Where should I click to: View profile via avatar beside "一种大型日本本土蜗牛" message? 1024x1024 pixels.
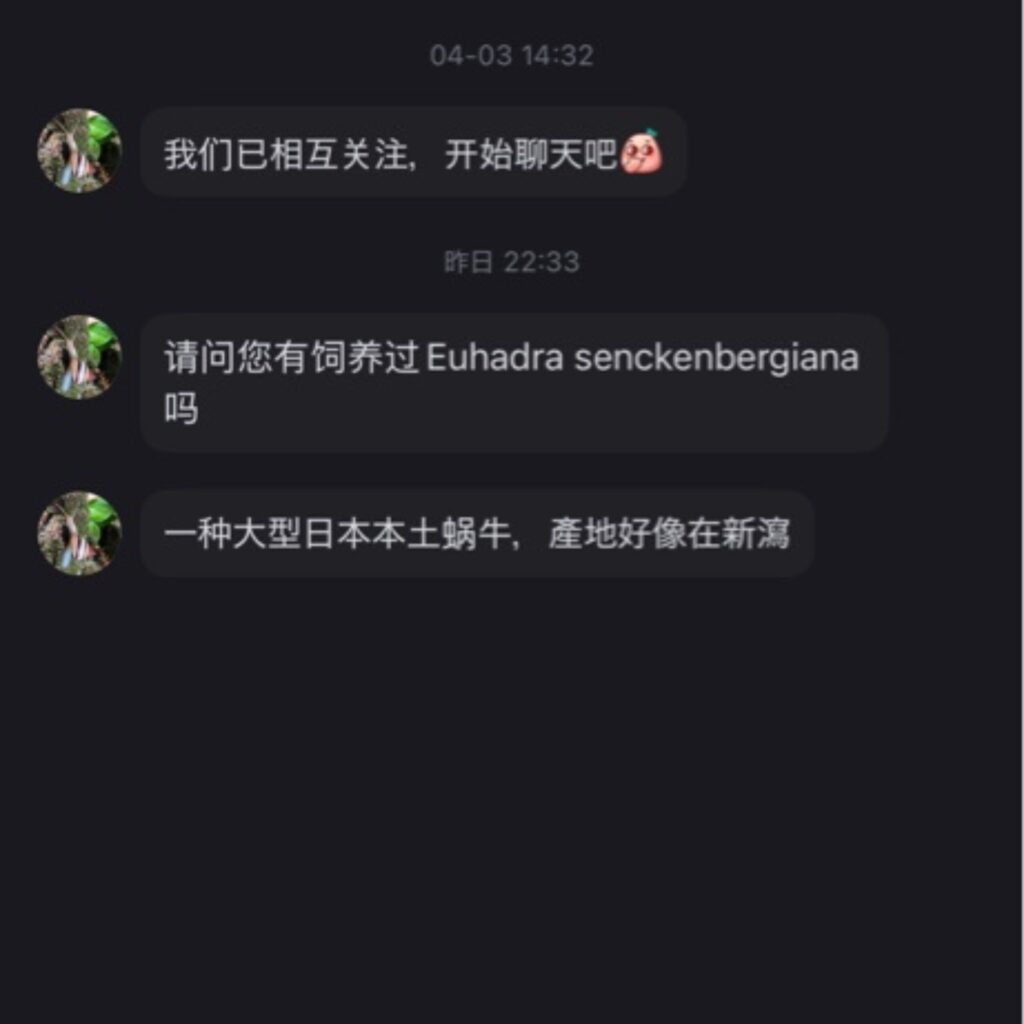(79, 533)
